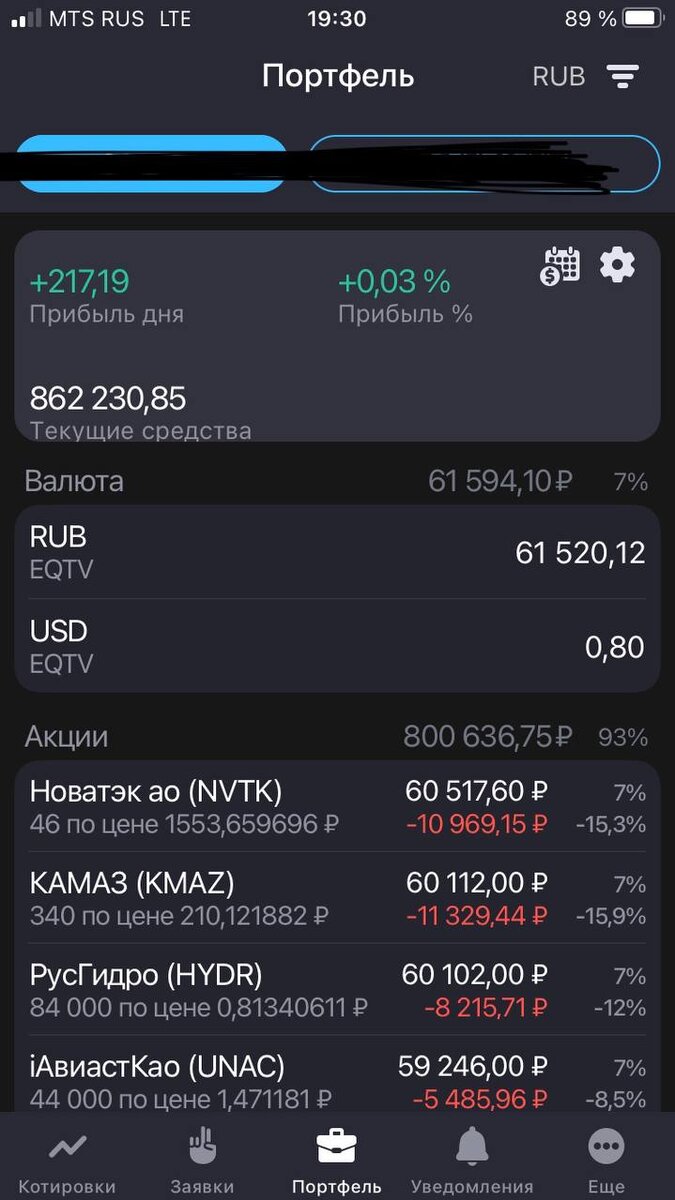Change the RUB display currency

tap(558, 77)
